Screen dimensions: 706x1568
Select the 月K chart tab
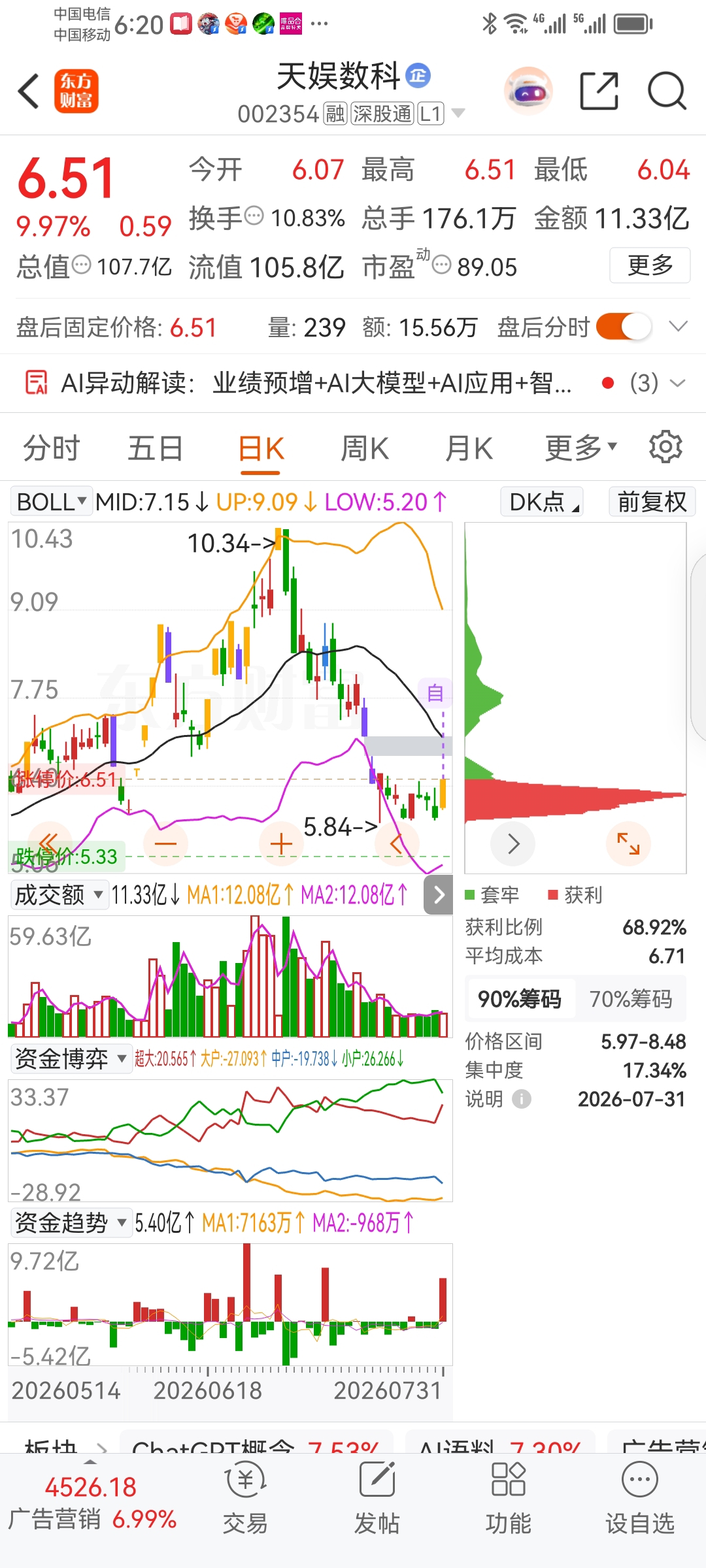tap(469, 449)
